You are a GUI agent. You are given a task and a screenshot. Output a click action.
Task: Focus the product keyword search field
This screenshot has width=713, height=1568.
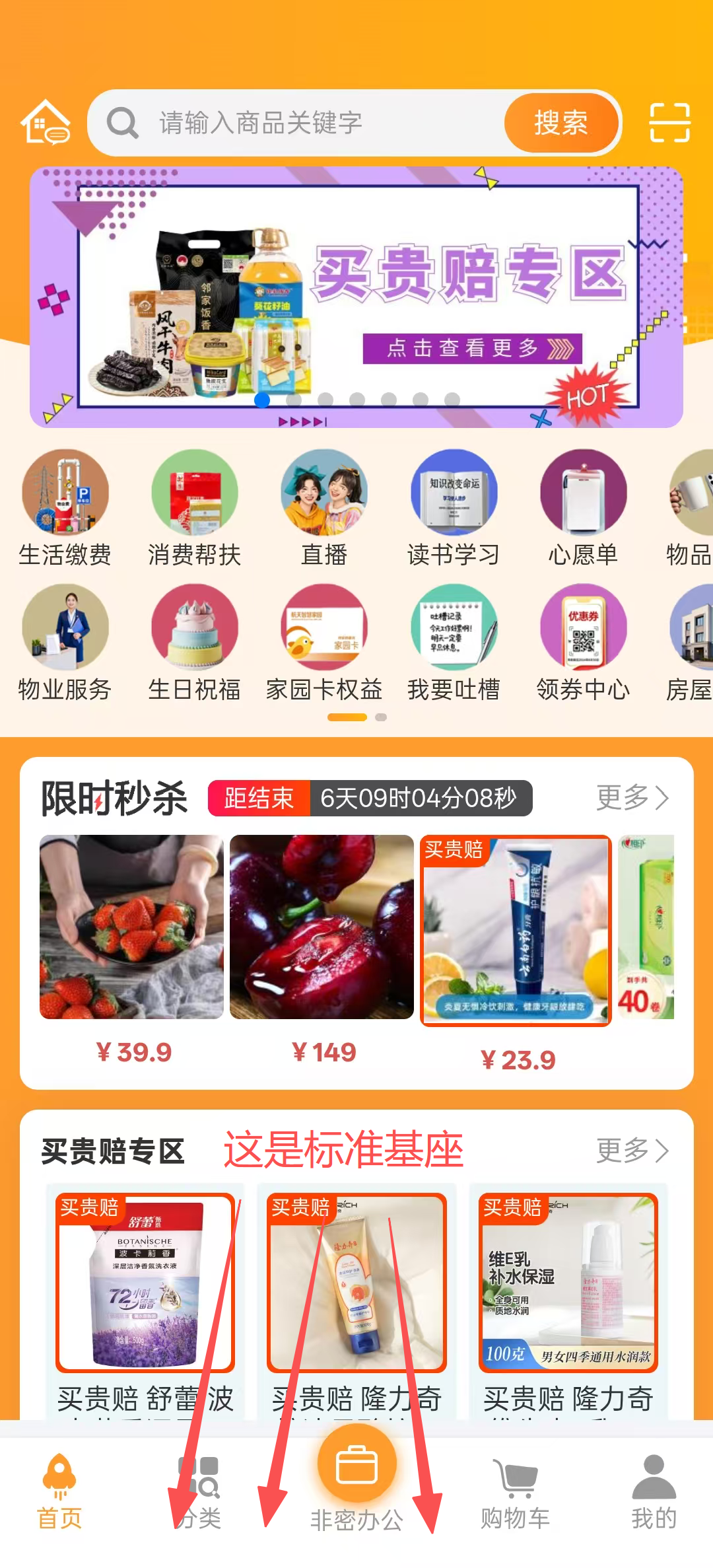point(304,123)
